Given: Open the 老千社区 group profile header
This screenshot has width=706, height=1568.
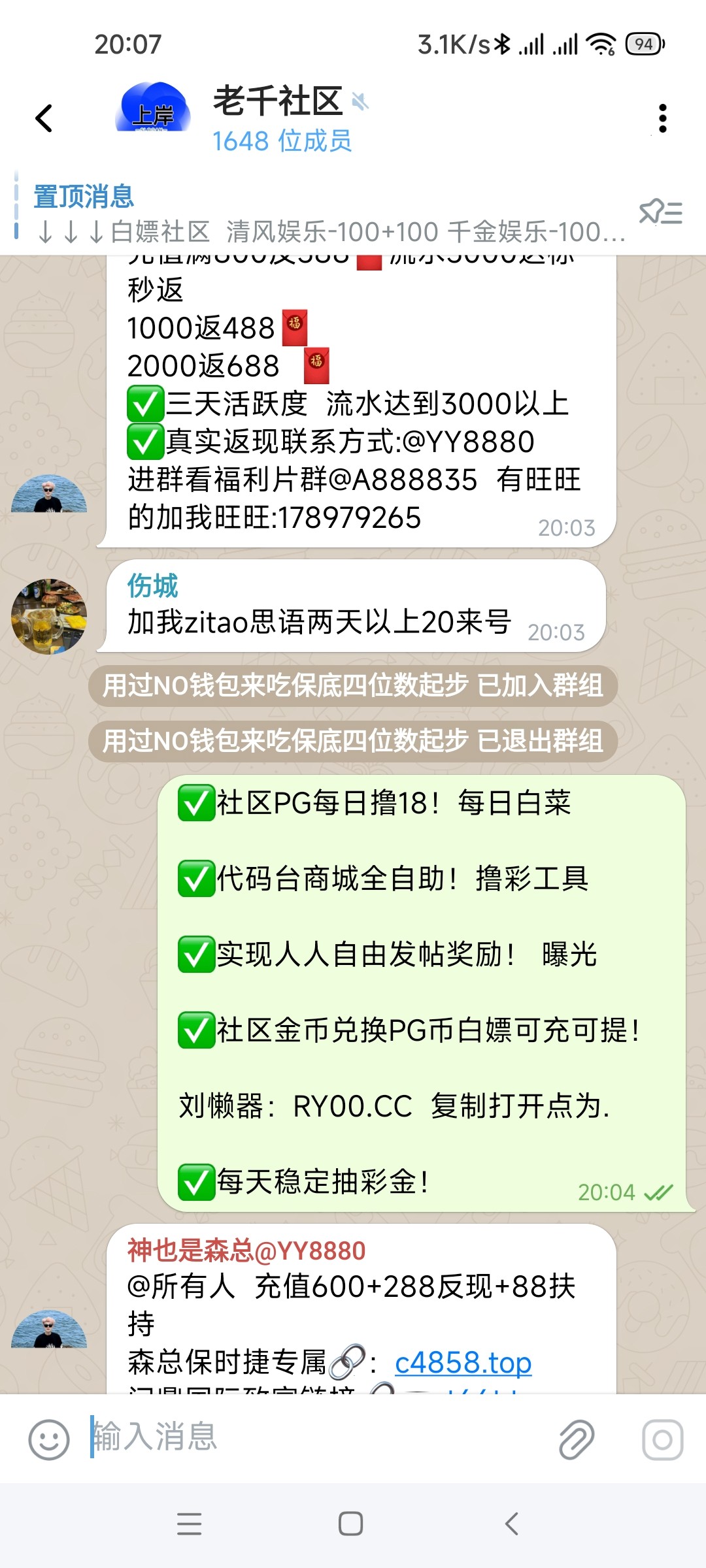Looking at the screenshot, I should pyautogui.click(x=281, y=118).
